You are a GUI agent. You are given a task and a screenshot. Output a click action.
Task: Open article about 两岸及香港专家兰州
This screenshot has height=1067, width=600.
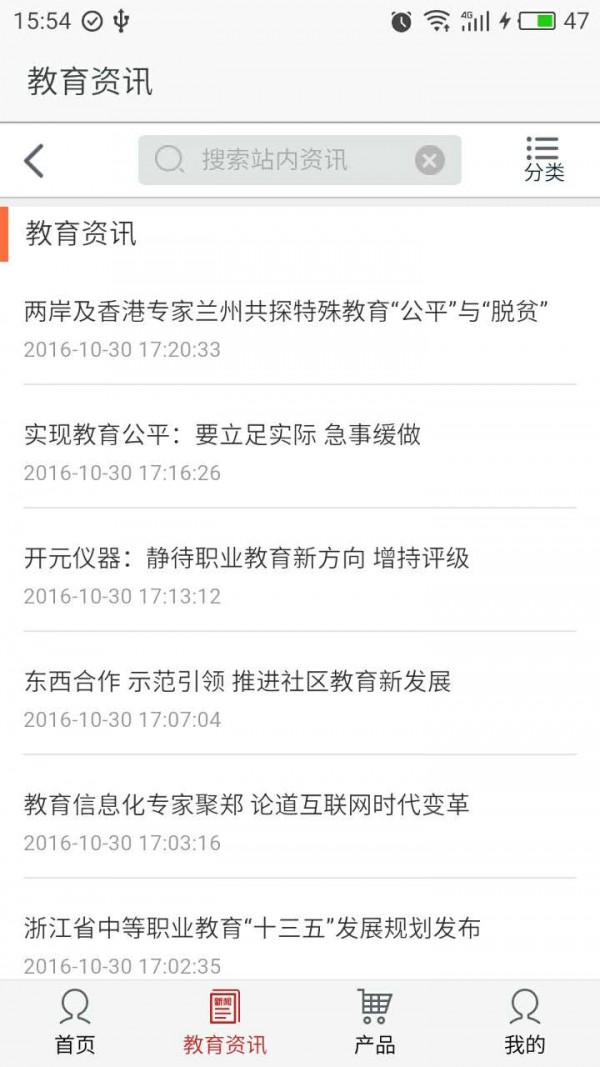pos(288,312)
